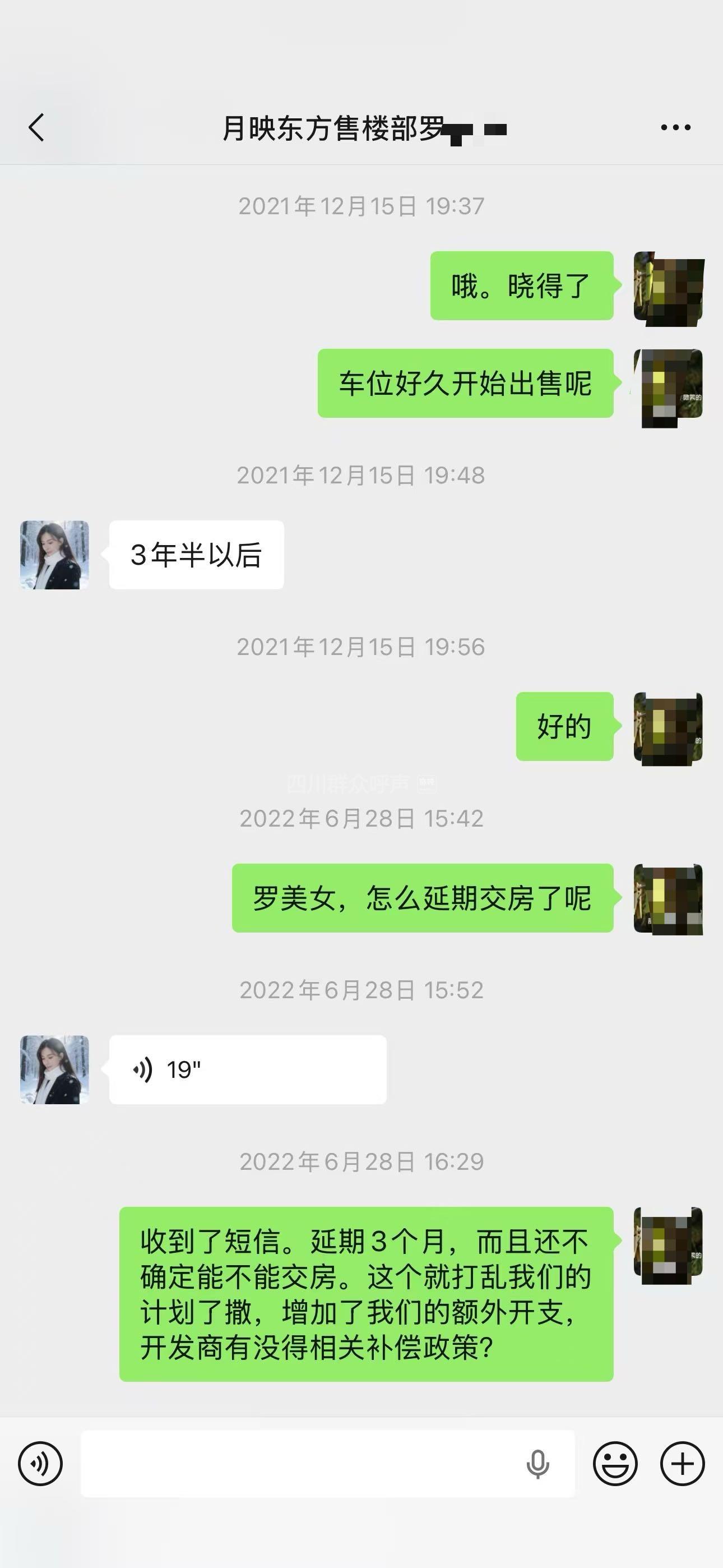Play the 19-second voice message
Image resolution: width=723 pixels, height=1568 pixels.
click(247, 1069)
